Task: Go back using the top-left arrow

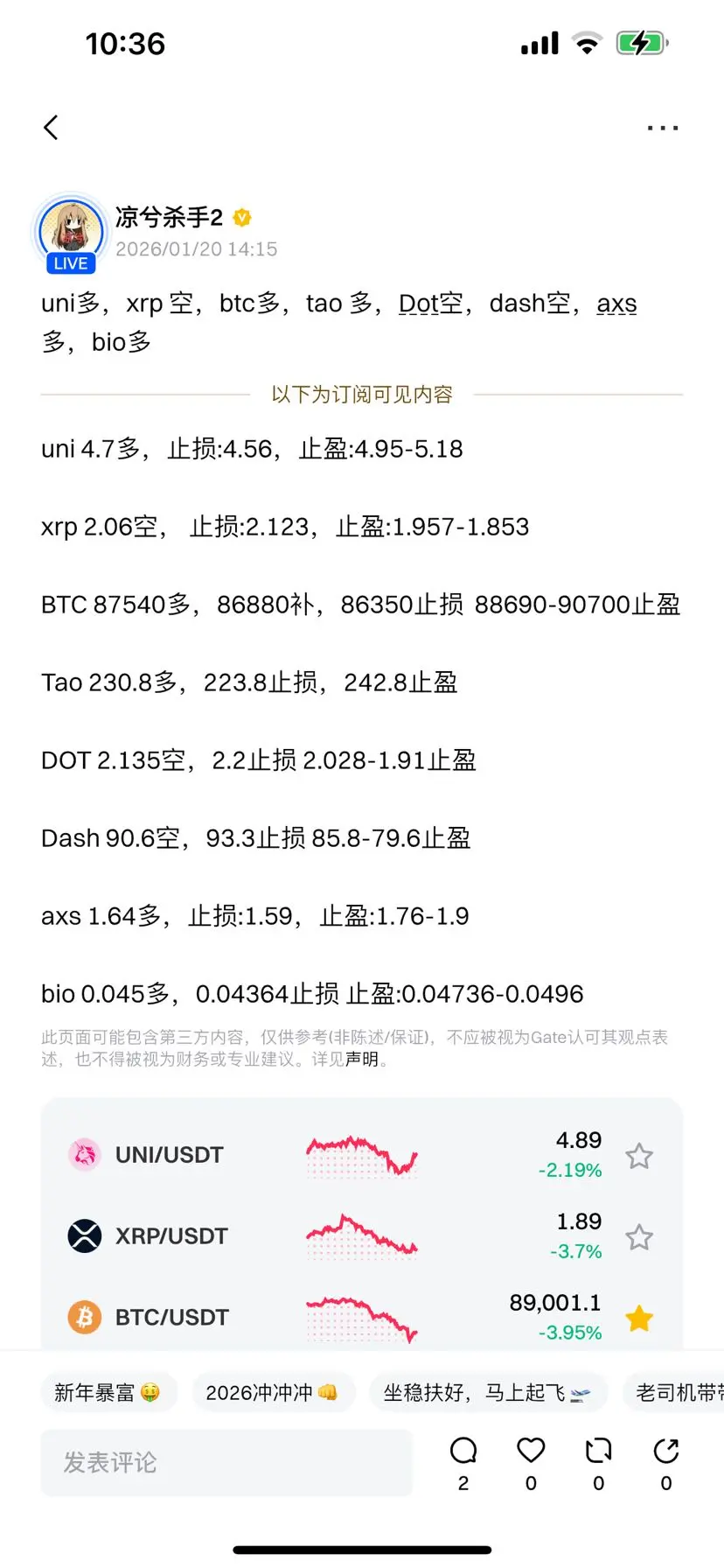Action: (52, 128)
